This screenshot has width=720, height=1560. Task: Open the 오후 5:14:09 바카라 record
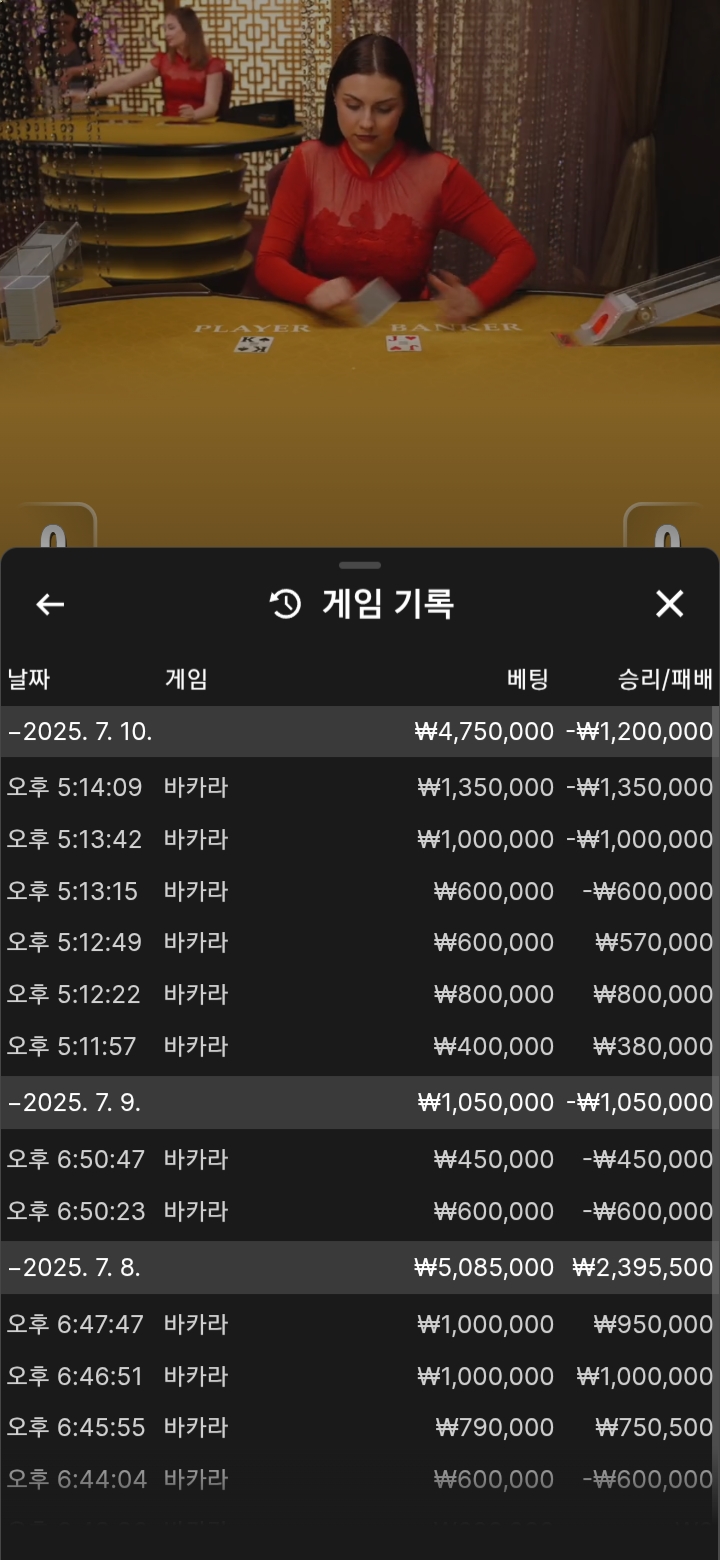coord(360,788)
